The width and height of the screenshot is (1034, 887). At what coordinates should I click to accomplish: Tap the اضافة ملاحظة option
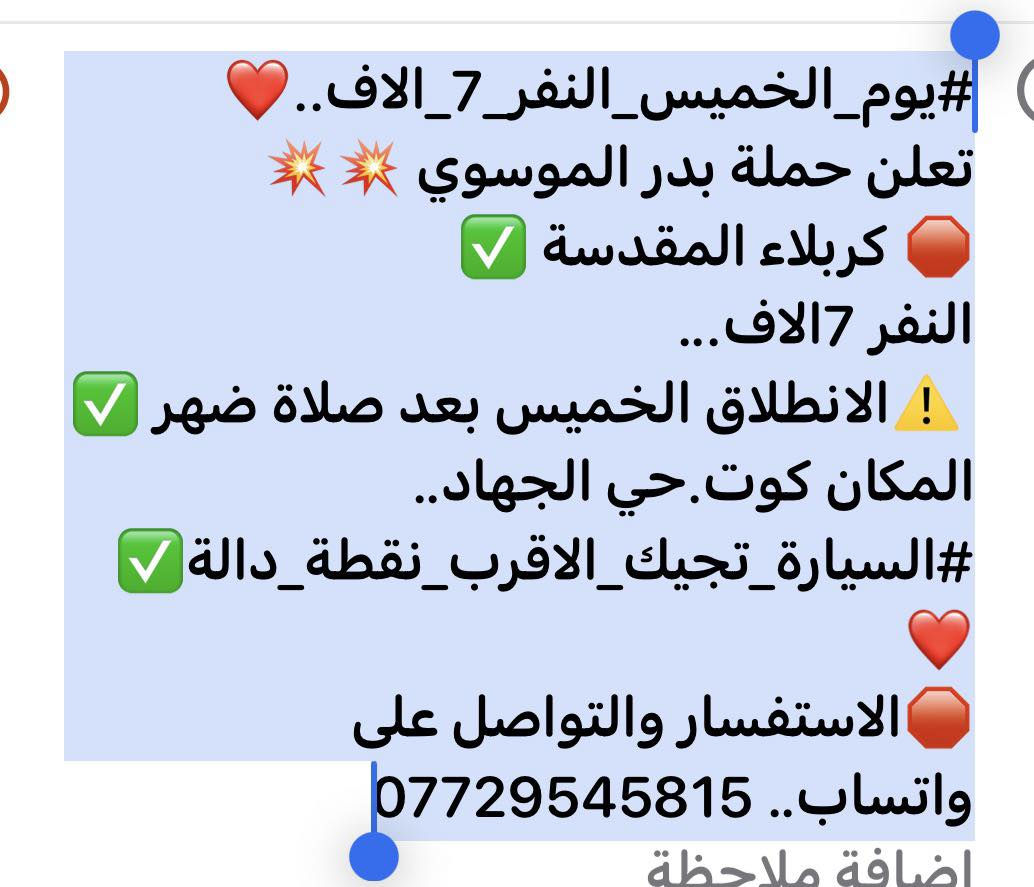point(810,868)
